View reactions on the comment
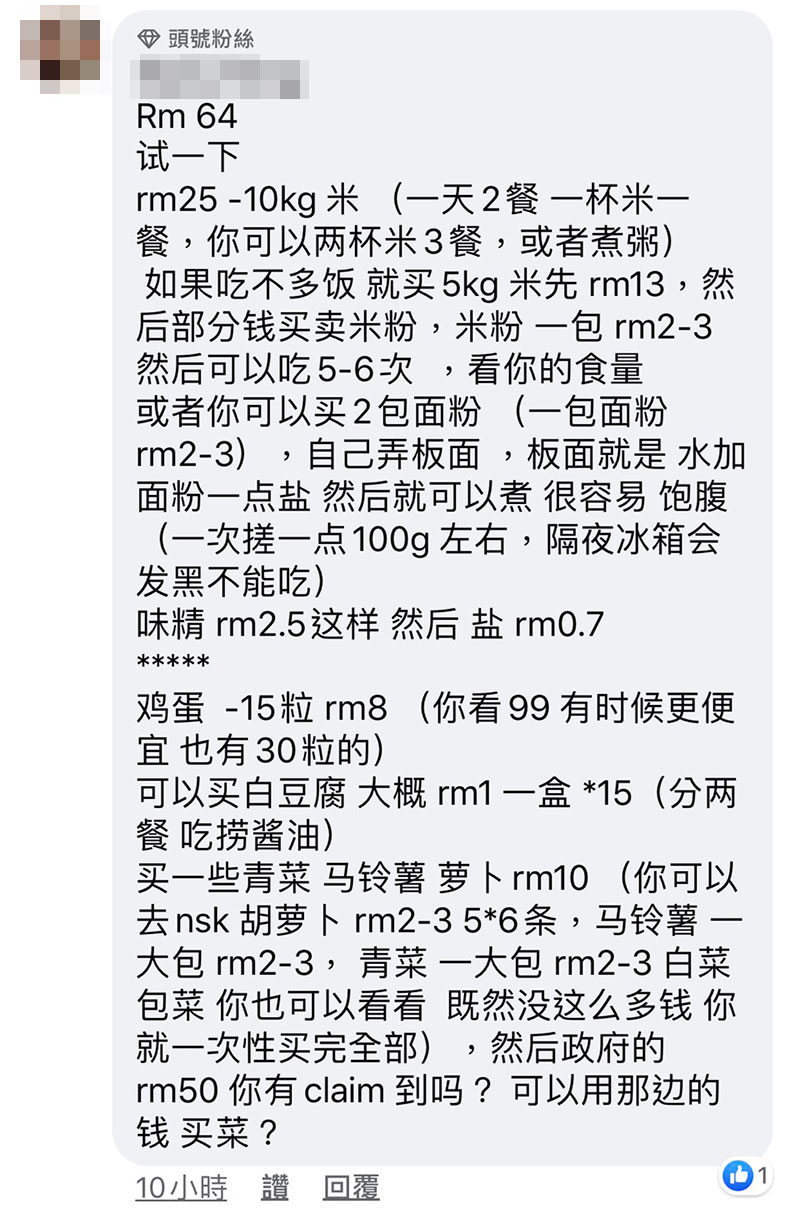 coord(746,1174)
